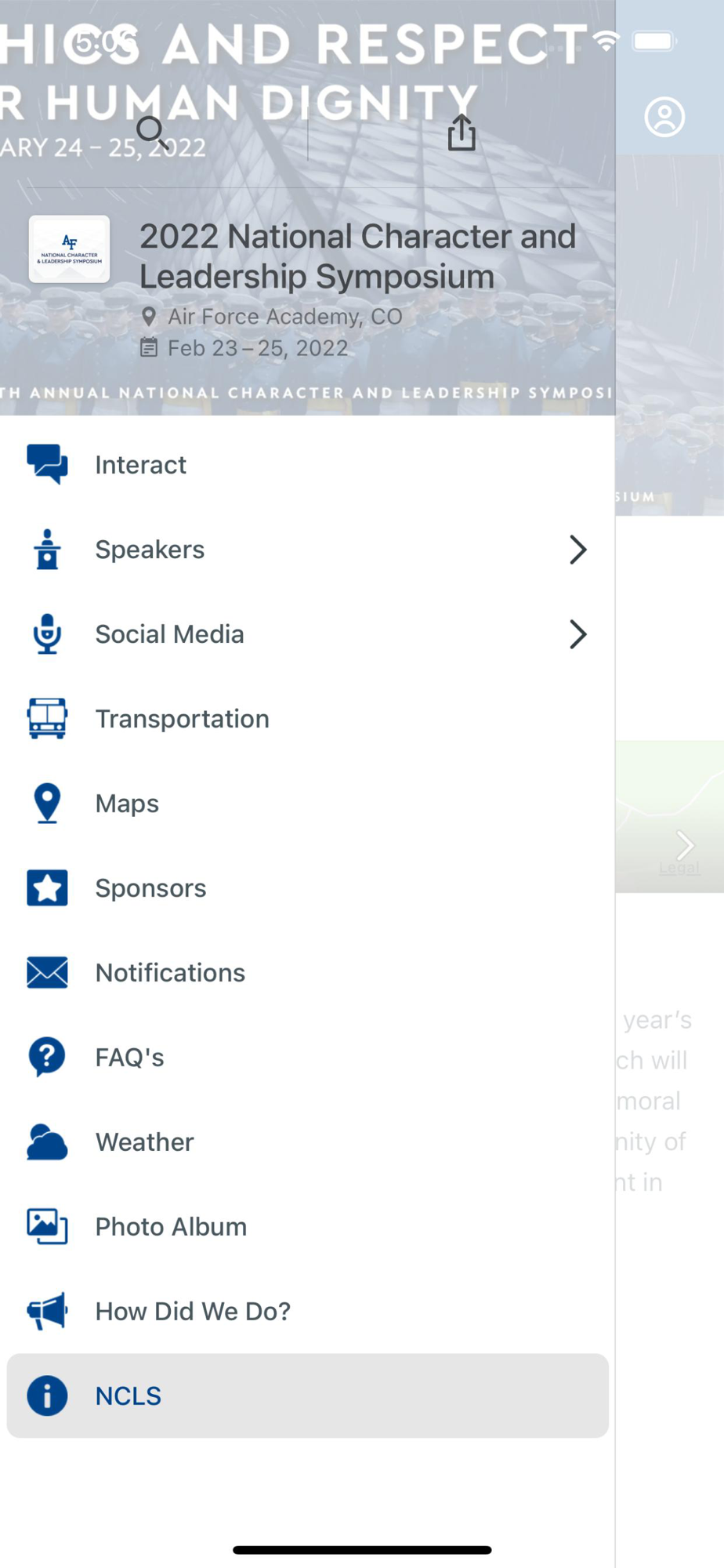
Task: Share the symposium event
Action: click(462, 132)
